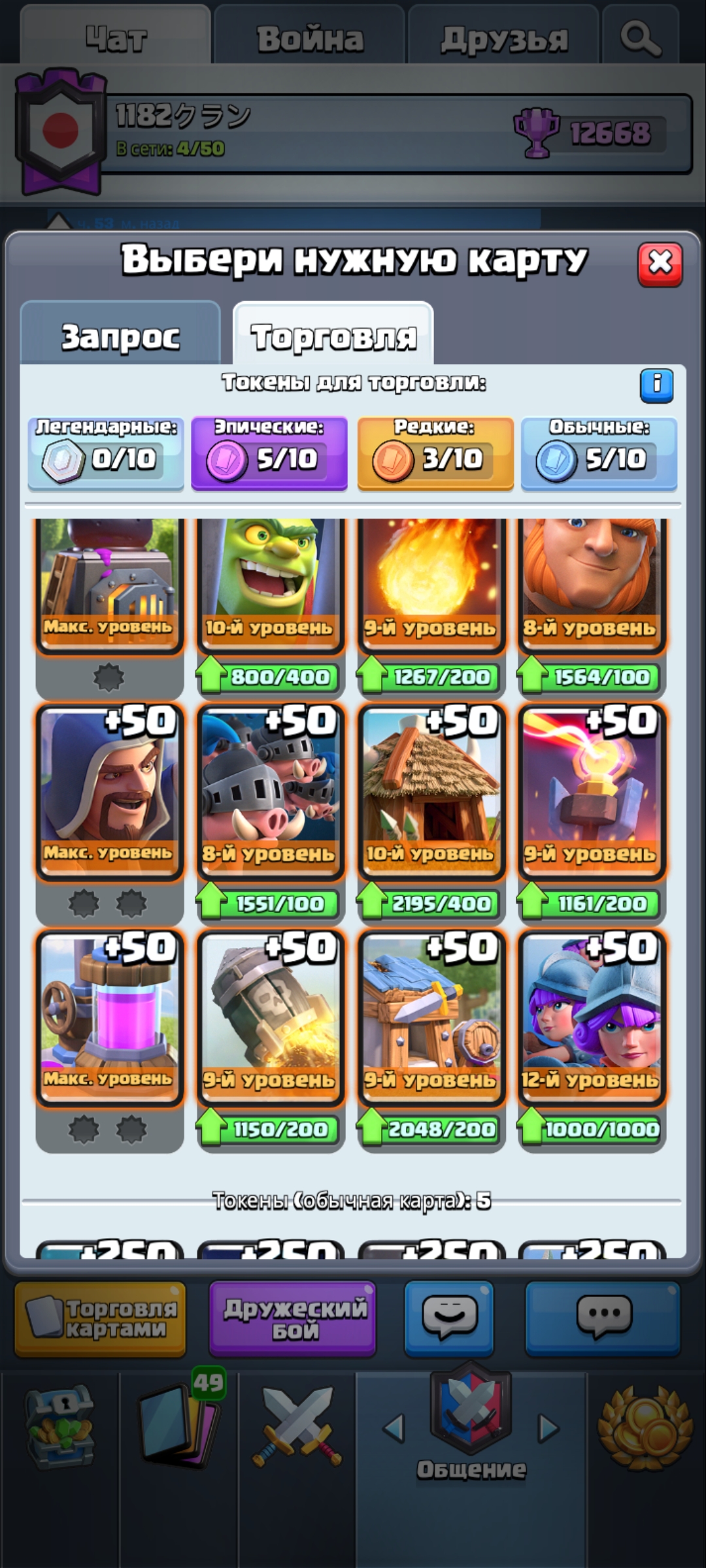Close the card selection dialog
The image size is (706, 1568).
(660, 264)
